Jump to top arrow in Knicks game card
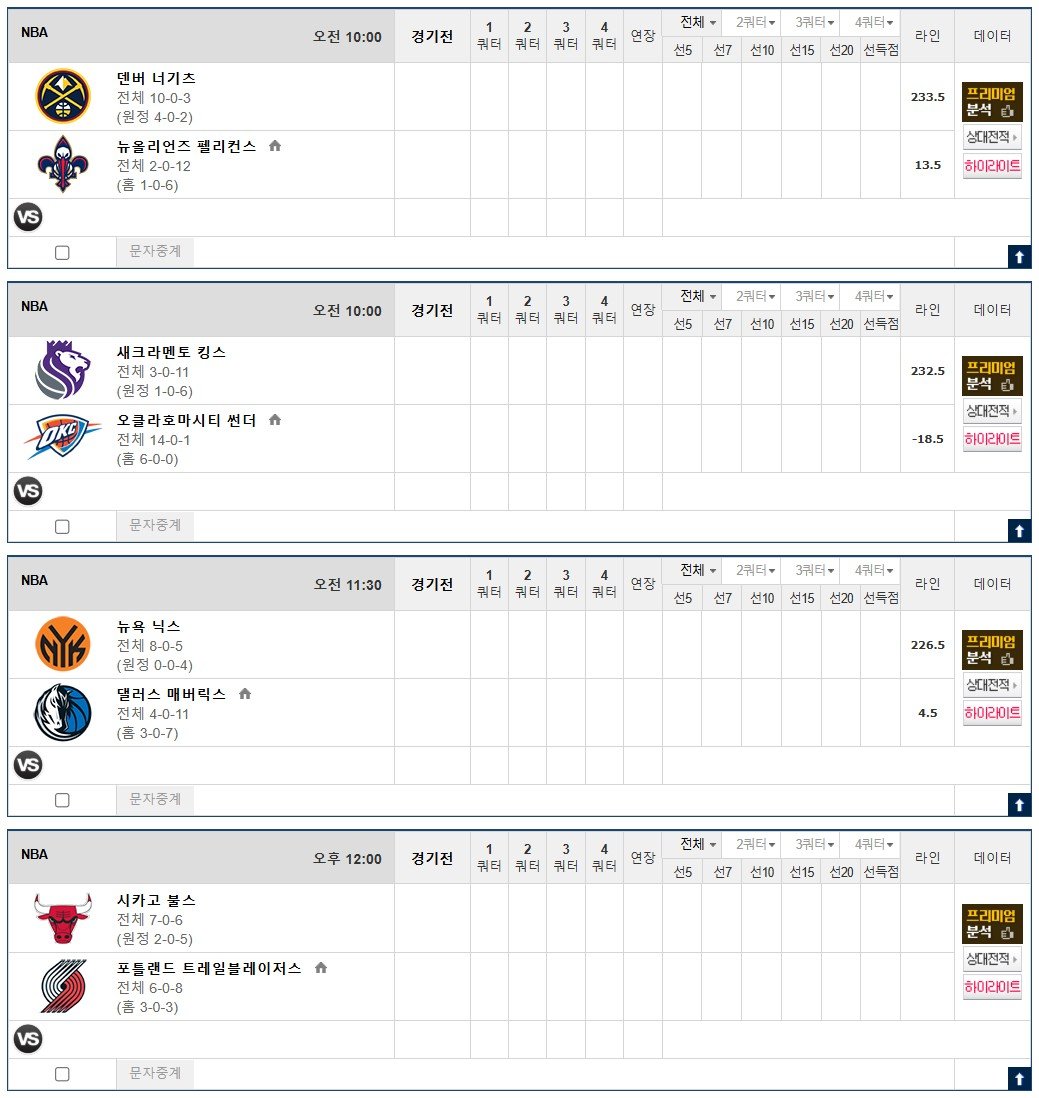This screenshot has height=1098, width=1039. pyautogui.click(x=1019, y=804)
